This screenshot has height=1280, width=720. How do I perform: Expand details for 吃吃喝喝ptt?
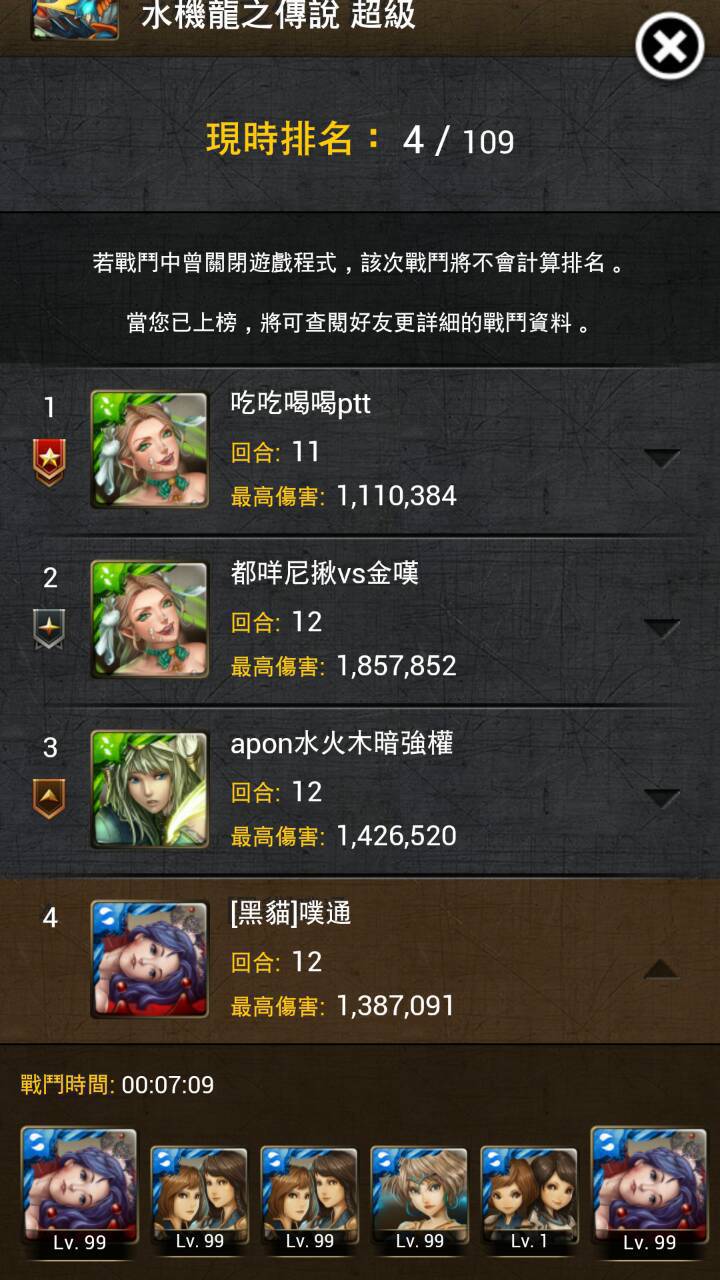point(662,458)
